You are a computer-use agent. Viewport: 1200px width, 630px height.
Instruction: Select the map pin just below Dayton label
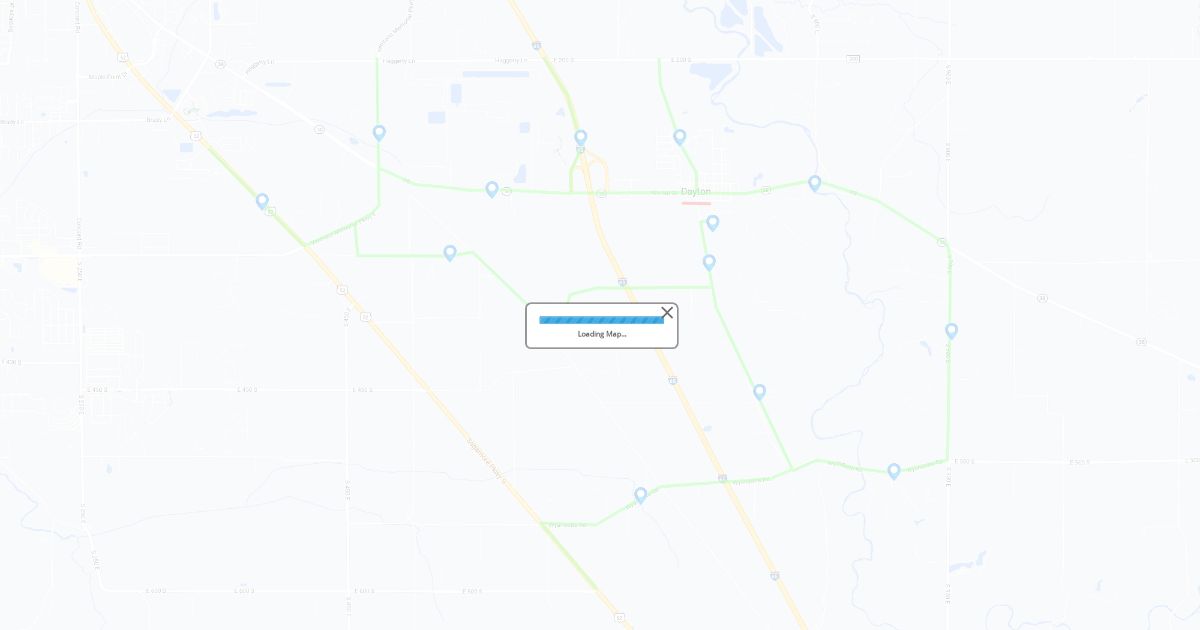pyautogui.click(x=712, y=223)
